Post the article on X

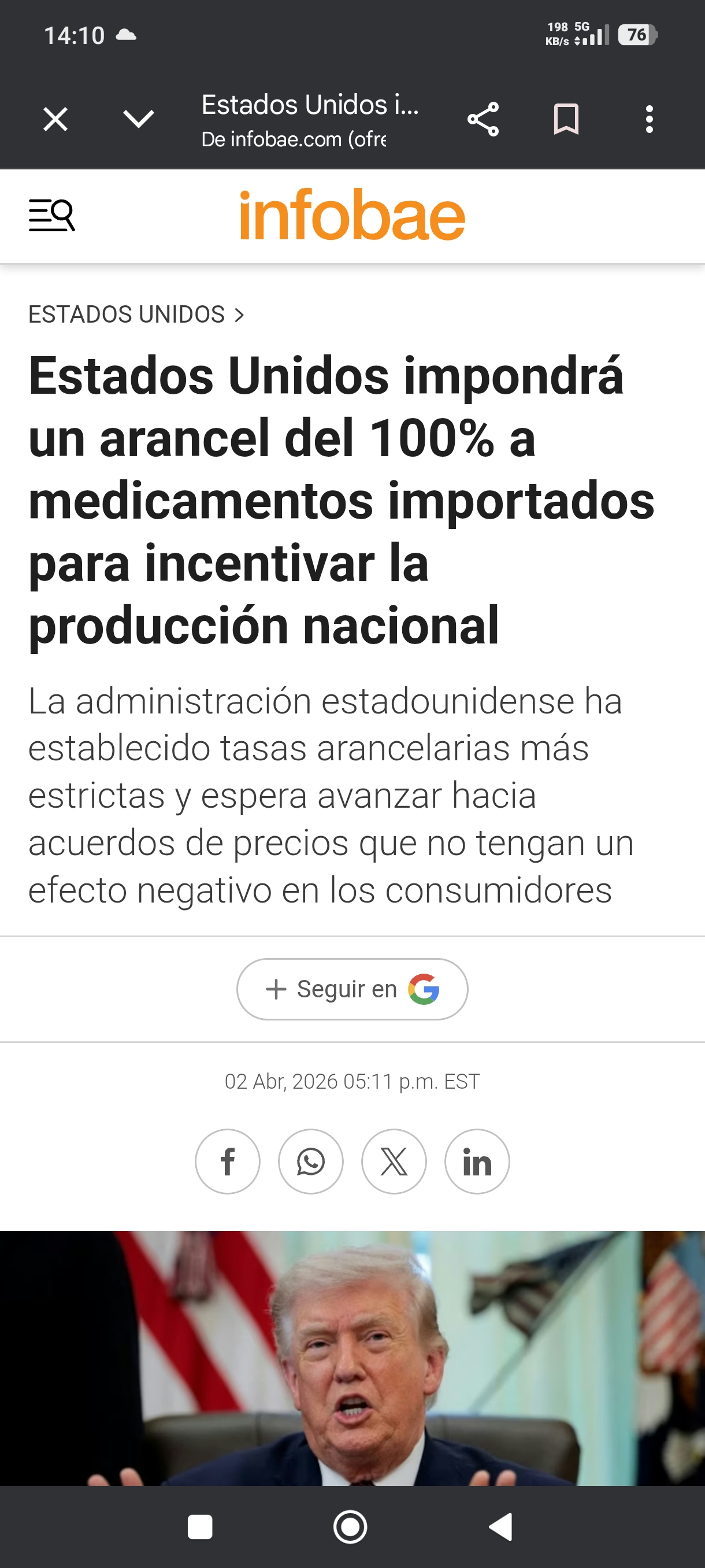tap(394, 1162)
